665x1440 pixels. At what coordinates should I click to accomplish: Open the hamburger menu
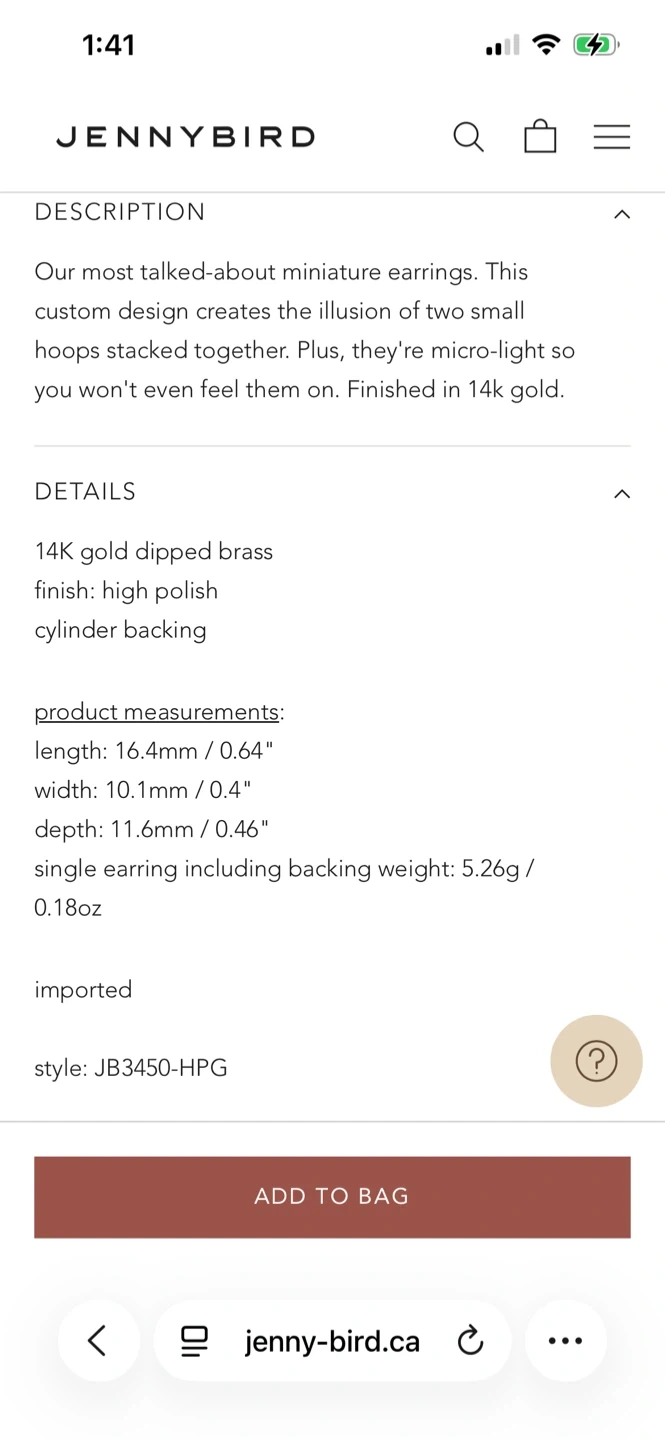pos(611,136)
